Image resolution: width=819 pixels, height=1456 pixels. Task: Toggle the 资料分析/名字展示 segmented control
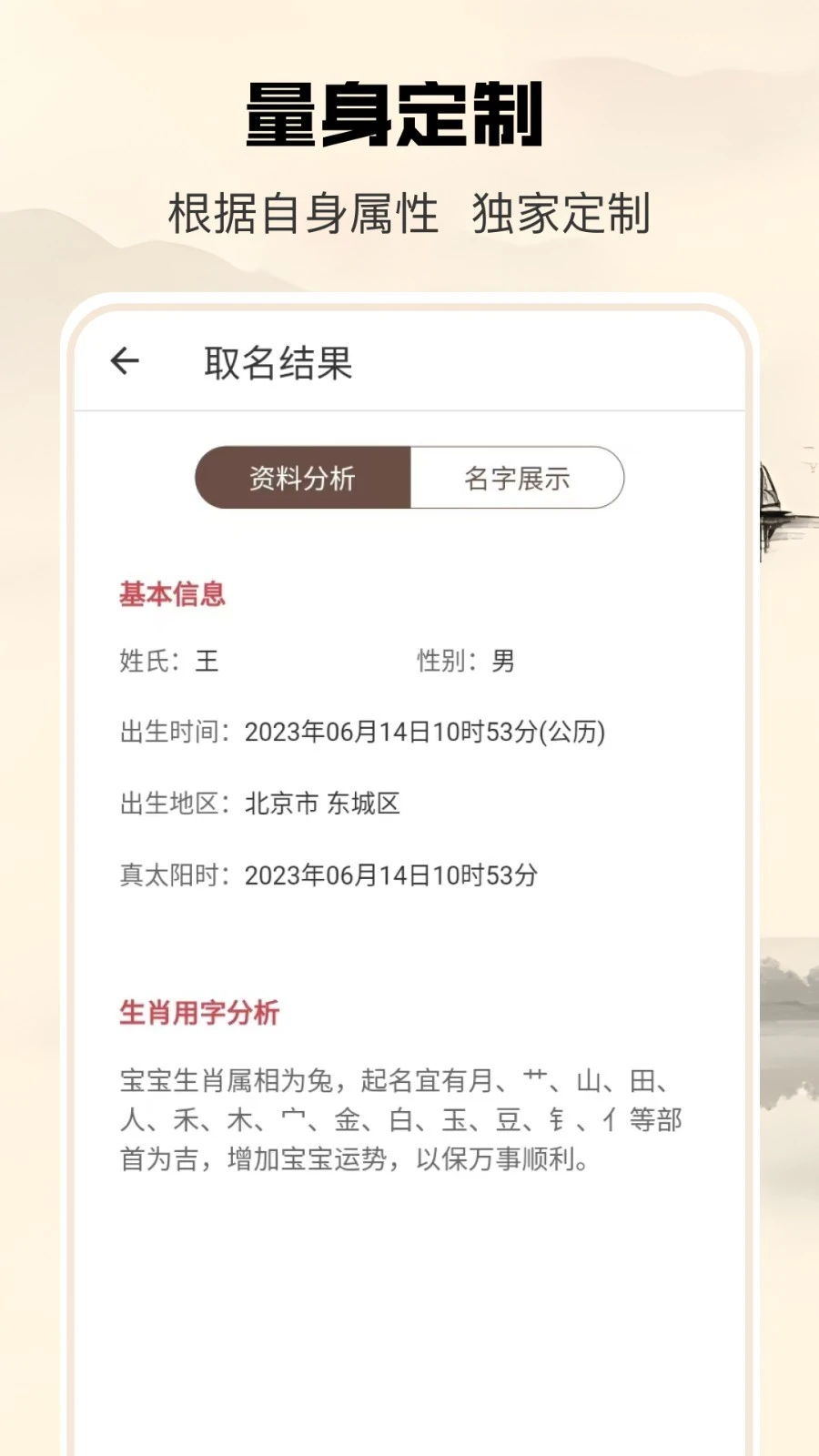coord(409,478)
